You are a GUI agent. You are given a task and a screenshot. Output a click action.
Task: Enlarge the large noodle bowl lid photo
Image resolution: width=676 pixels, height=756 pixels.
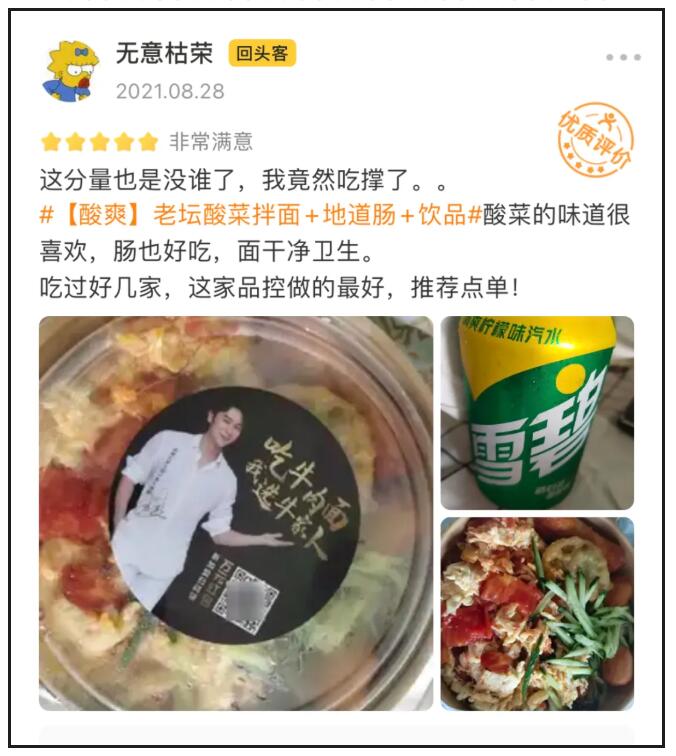236,513
